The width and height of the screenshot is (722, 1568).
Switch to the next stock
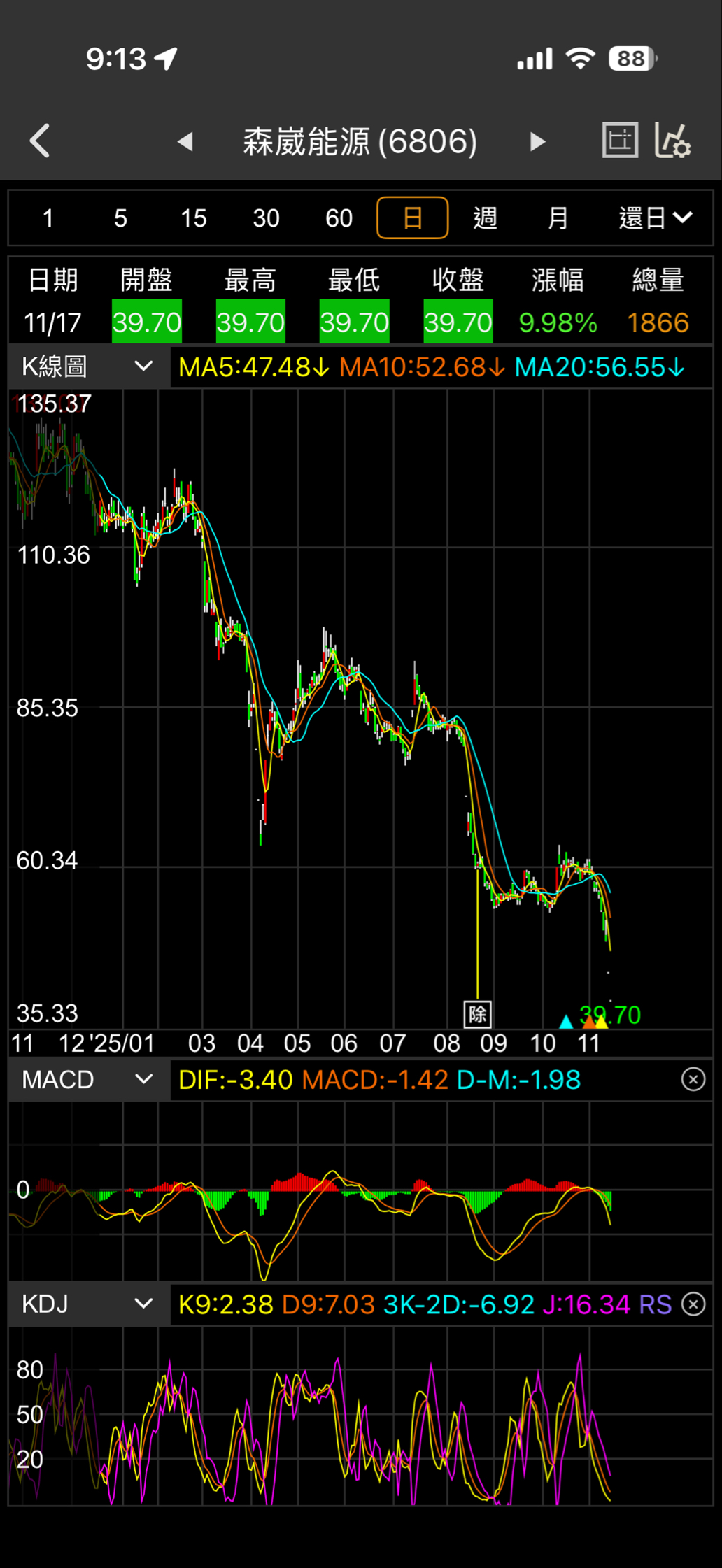click(537, 142)
